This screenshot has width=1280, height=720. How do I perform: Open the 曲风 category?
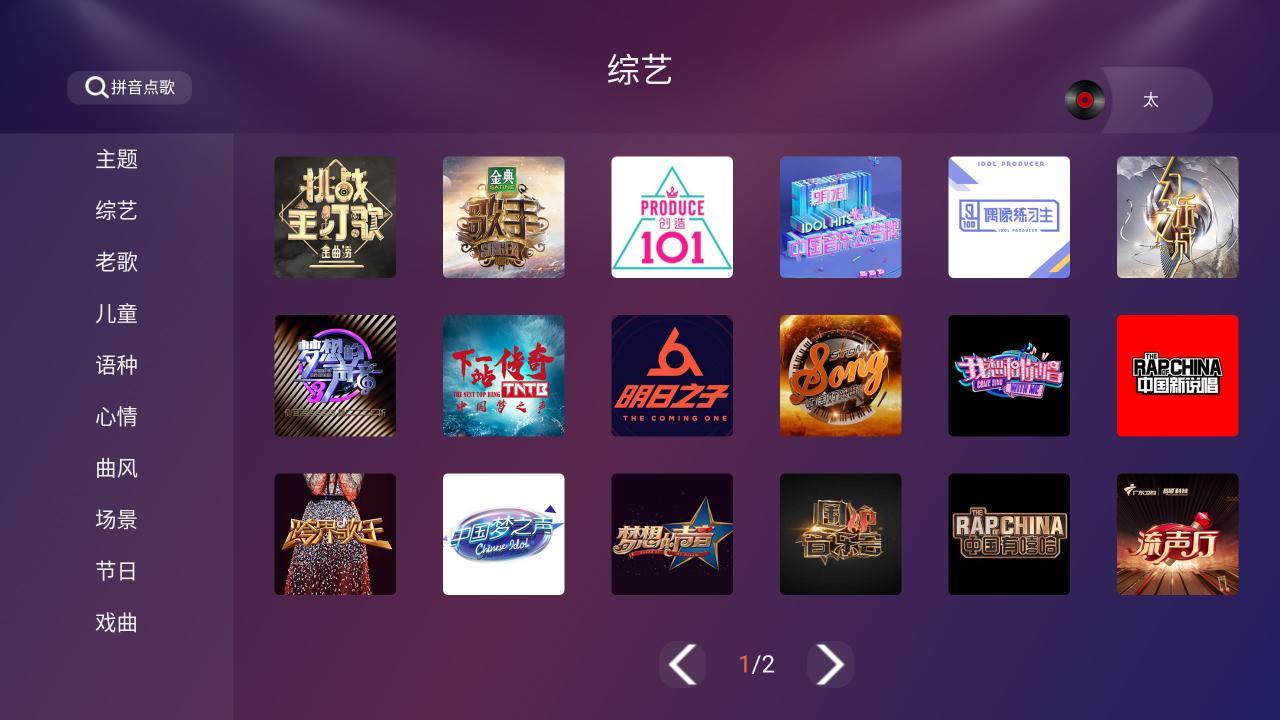[x=116, y=468]
